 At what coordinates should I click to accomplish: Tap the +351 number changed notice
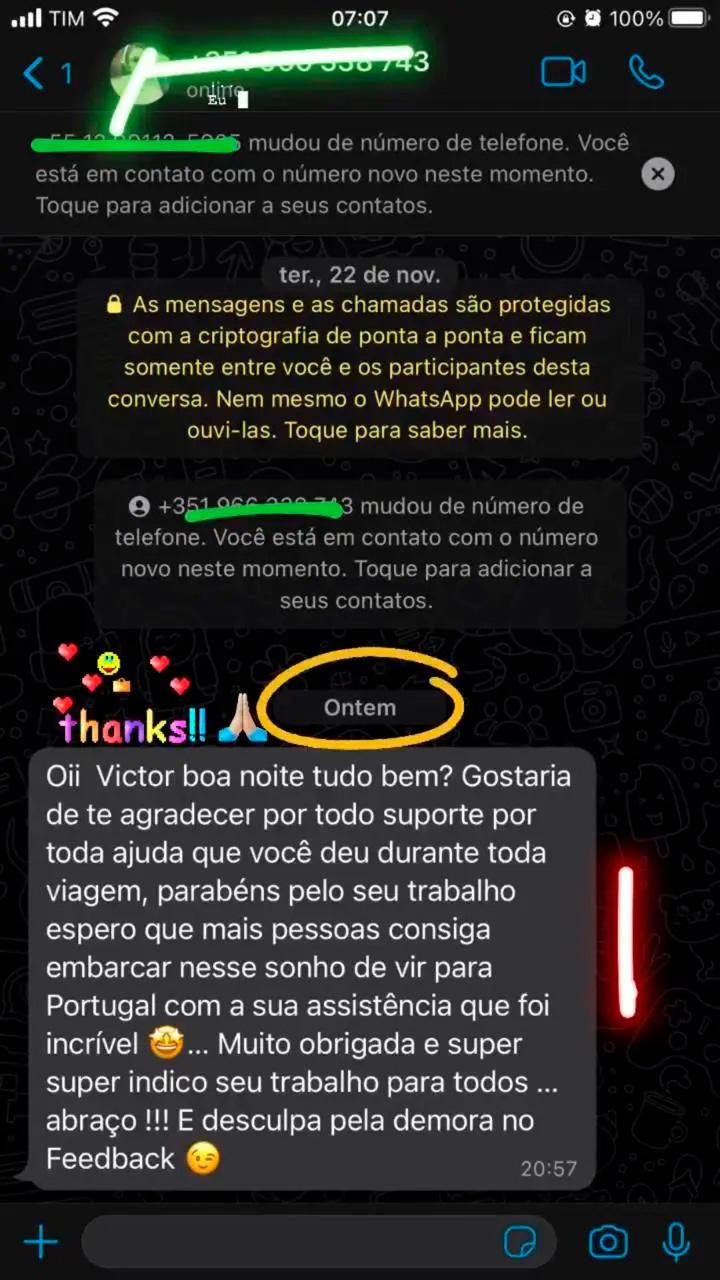[x=357, y=553]
